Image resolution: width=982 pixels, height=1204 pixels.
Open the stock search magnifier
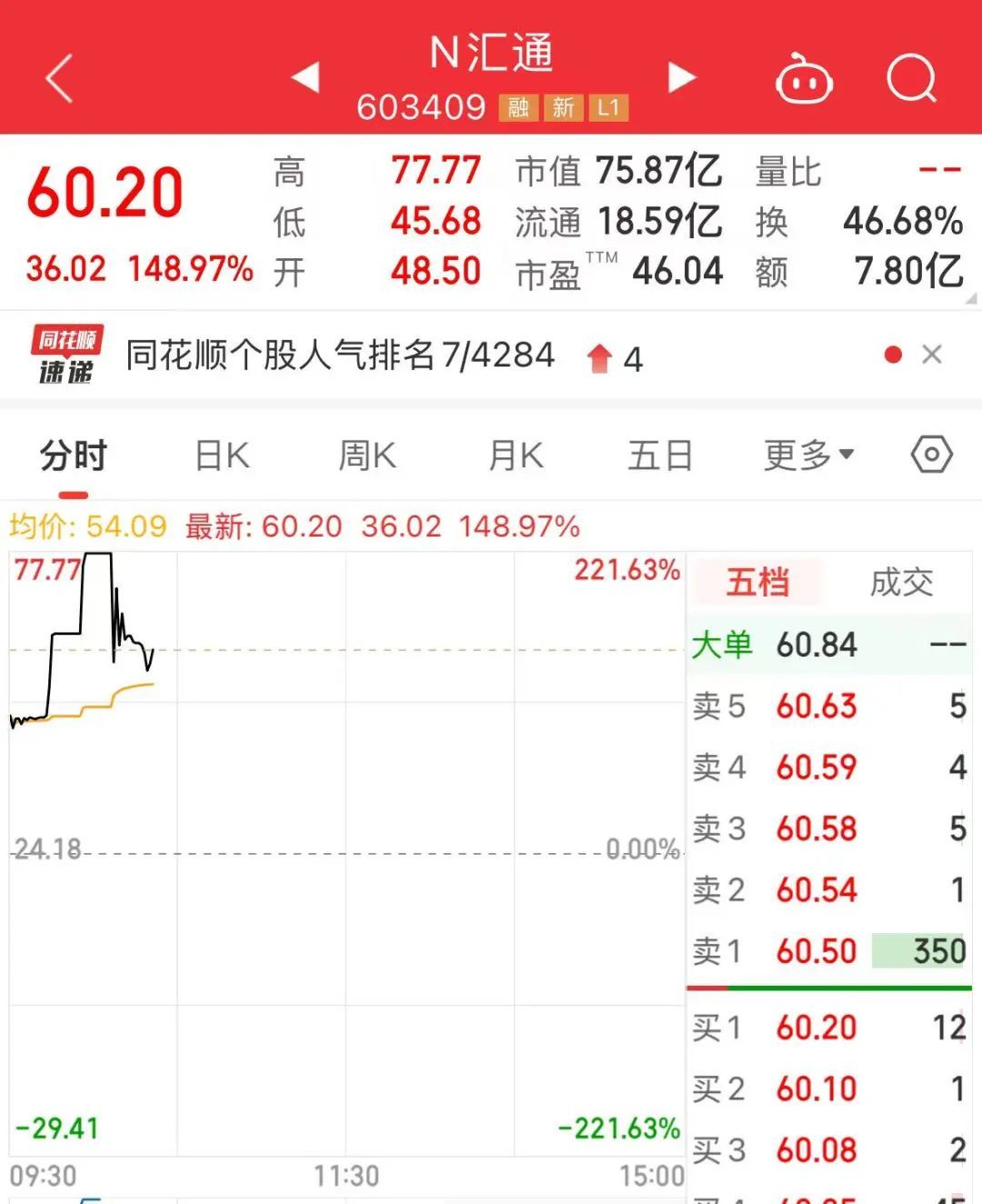point(912,79)
